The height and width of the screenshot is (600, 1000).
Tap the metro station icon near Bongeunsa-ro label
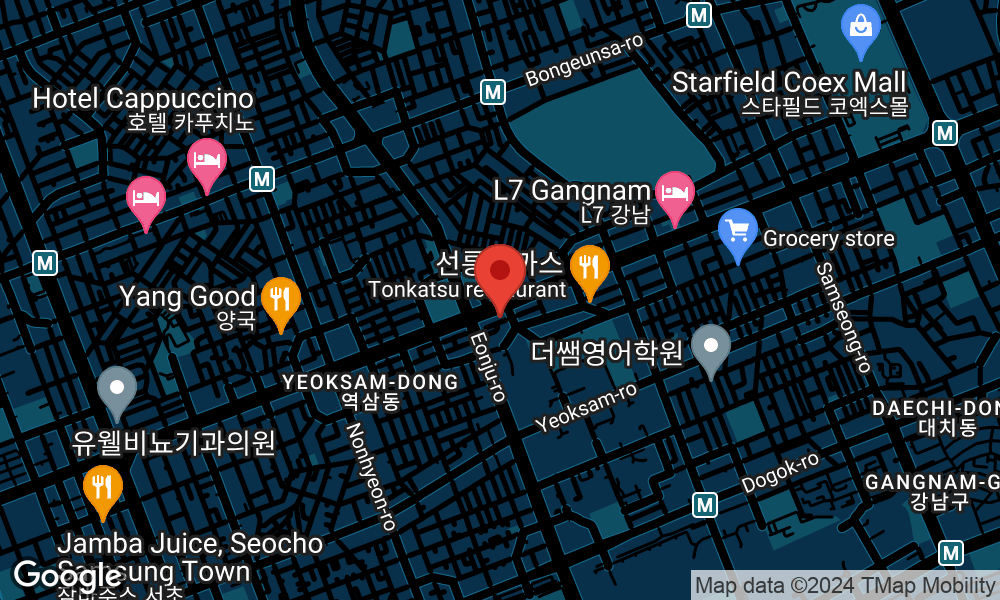pyautogui.click(x=492, y=93)
